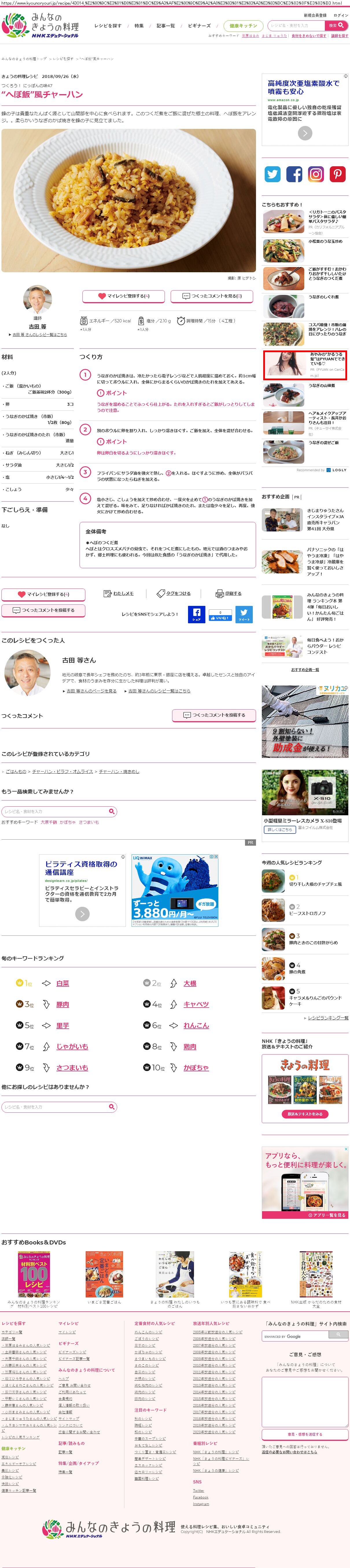The width and height of the screenshot is (350, 1568).
Task: Tap チャーハン・ピラフ・オムライス category link
Action: click(62, 771)
